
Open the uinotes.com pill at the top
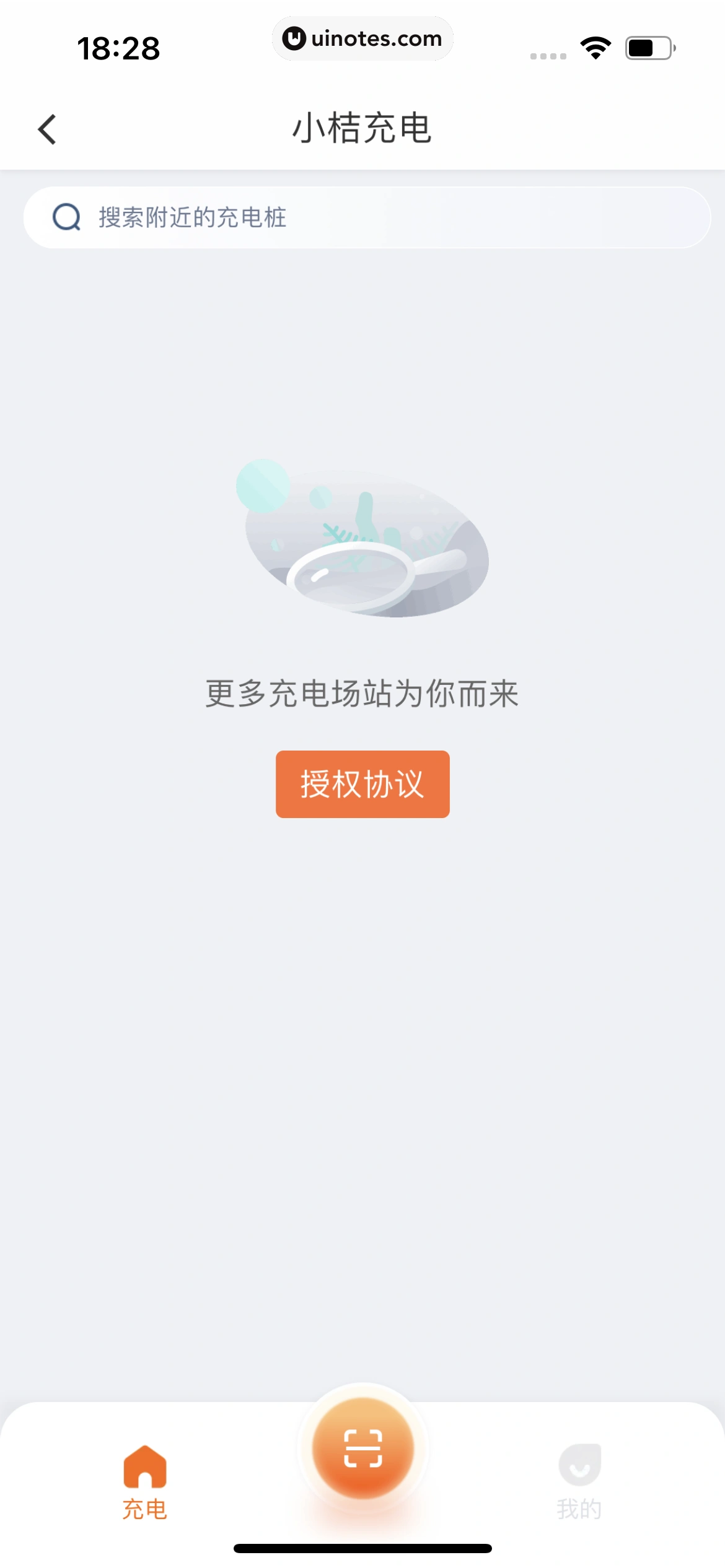point(362,38)
